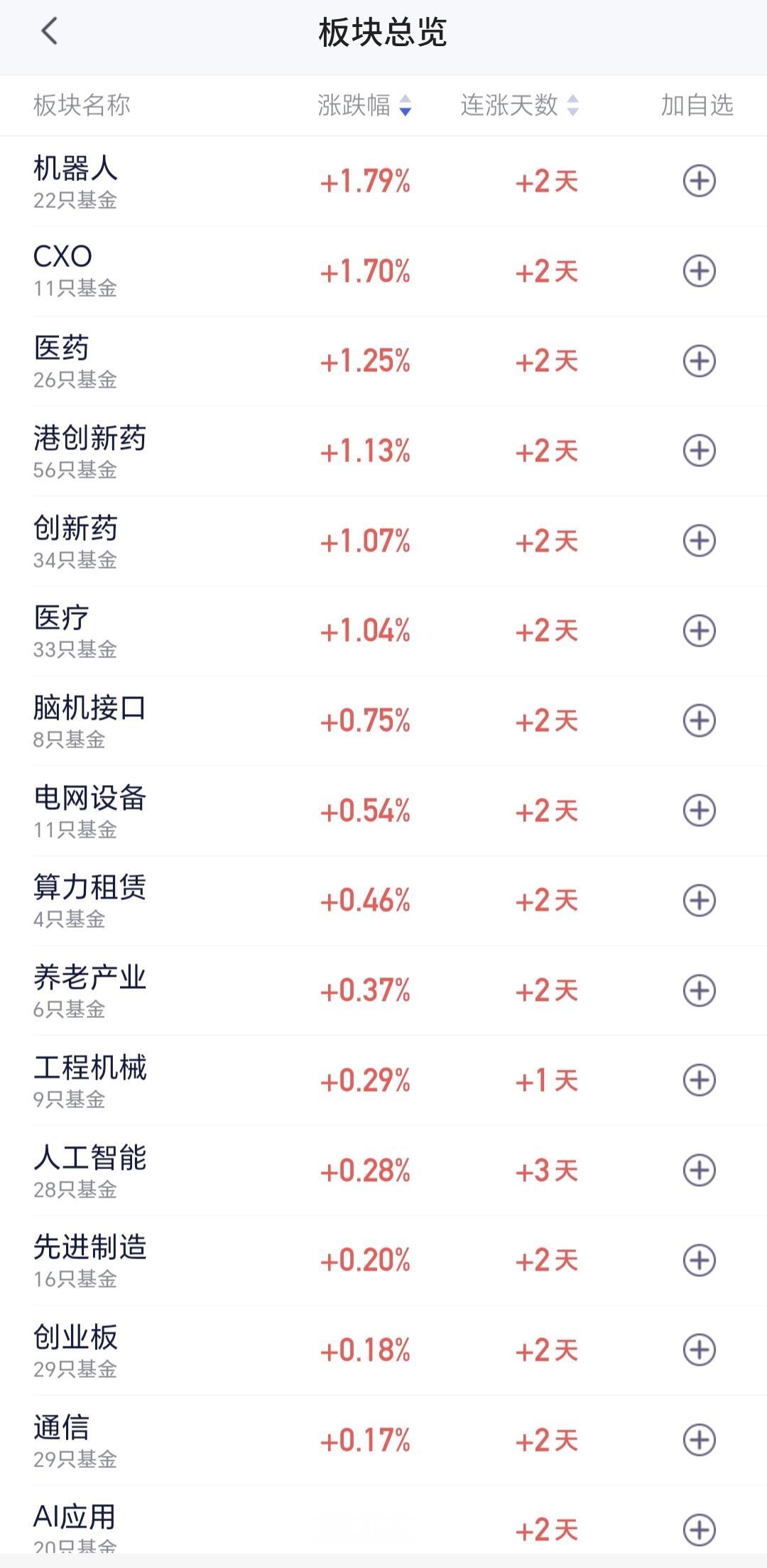Go back using the top-left arrow
This screenshot has height=1568, width=767.
point(49,32)
